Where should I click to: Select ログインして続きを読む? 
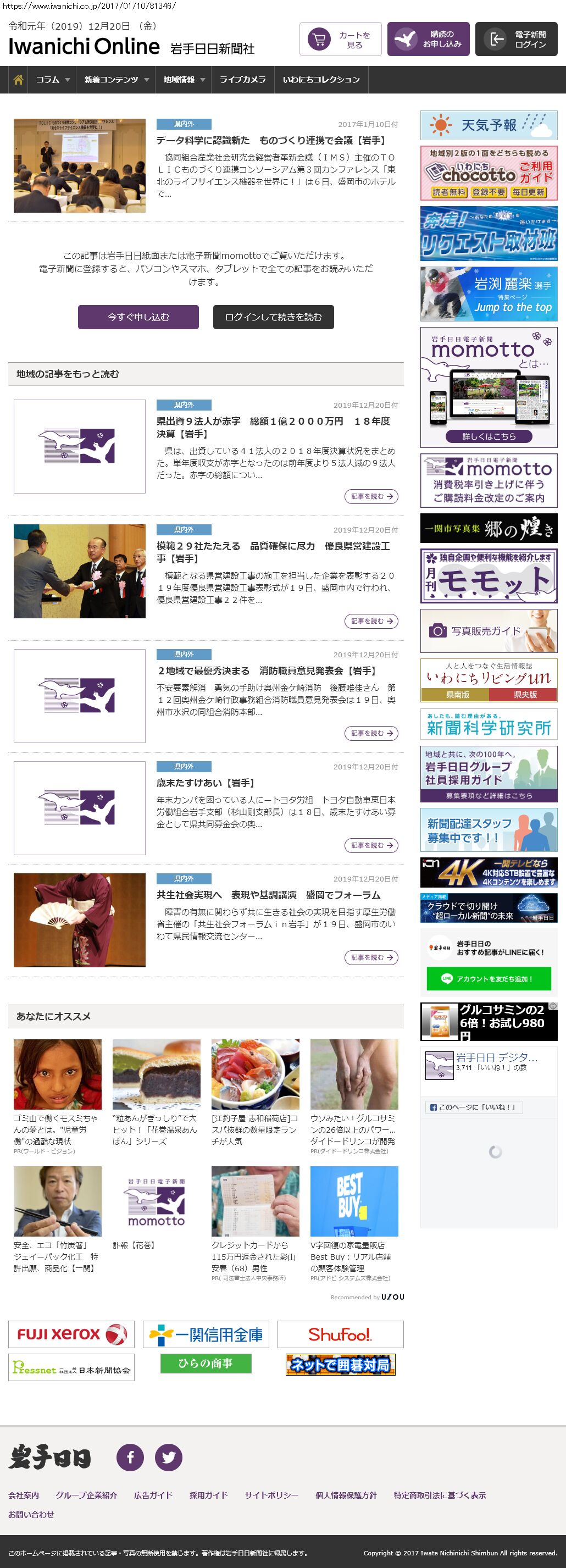[273, 317]
